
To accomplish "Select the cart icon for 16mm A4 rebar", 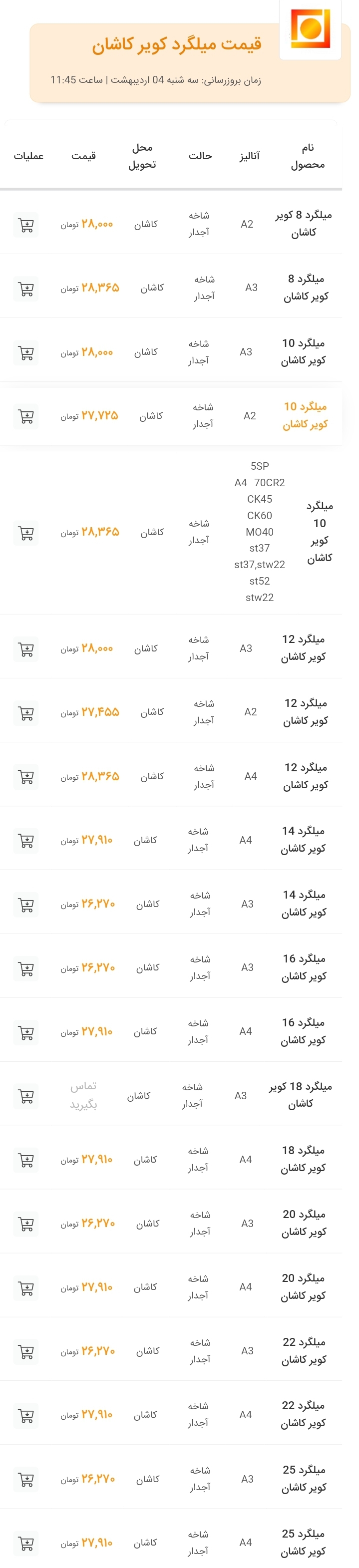I will pos(26,1032).
